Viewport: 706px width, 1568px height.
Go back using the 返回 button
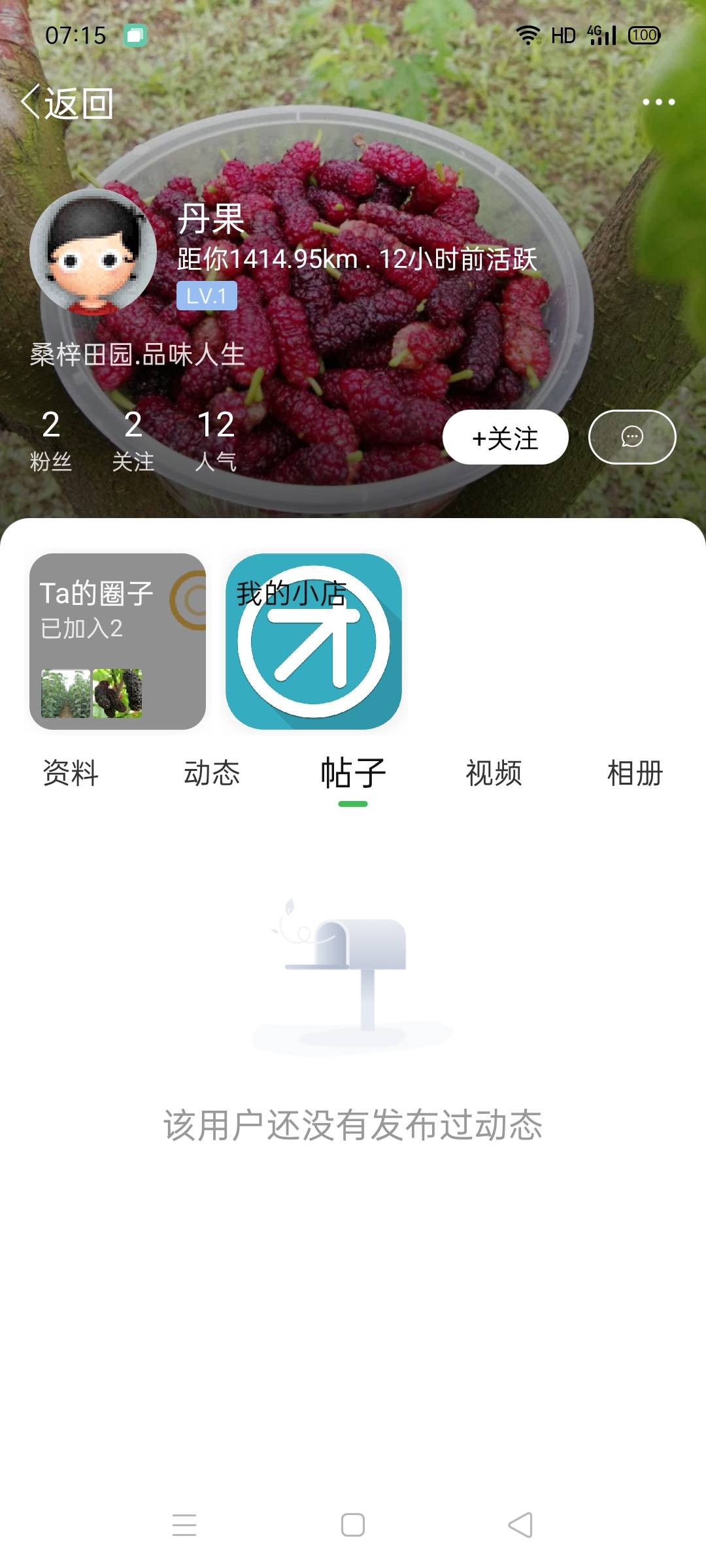click(x=67, y=103)
